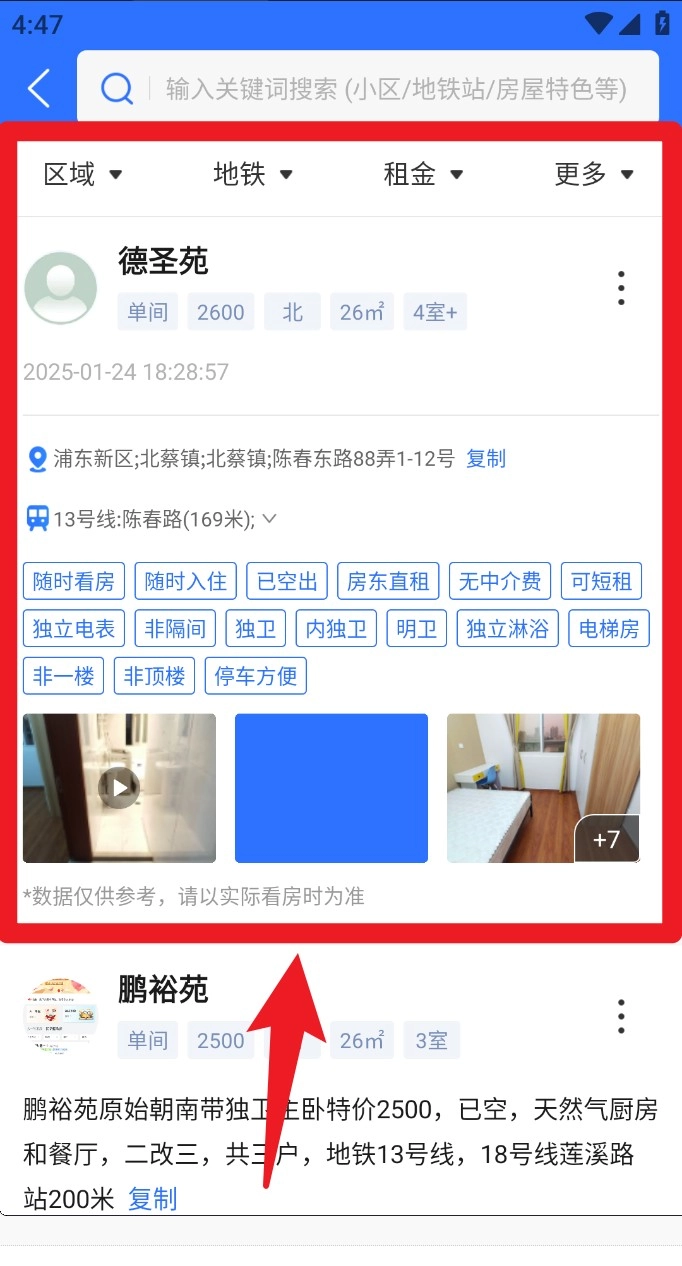682x1266 pixels.
Task: Expand the 13号线 陈春路 metro details
Action: click(x=269, y=519)
